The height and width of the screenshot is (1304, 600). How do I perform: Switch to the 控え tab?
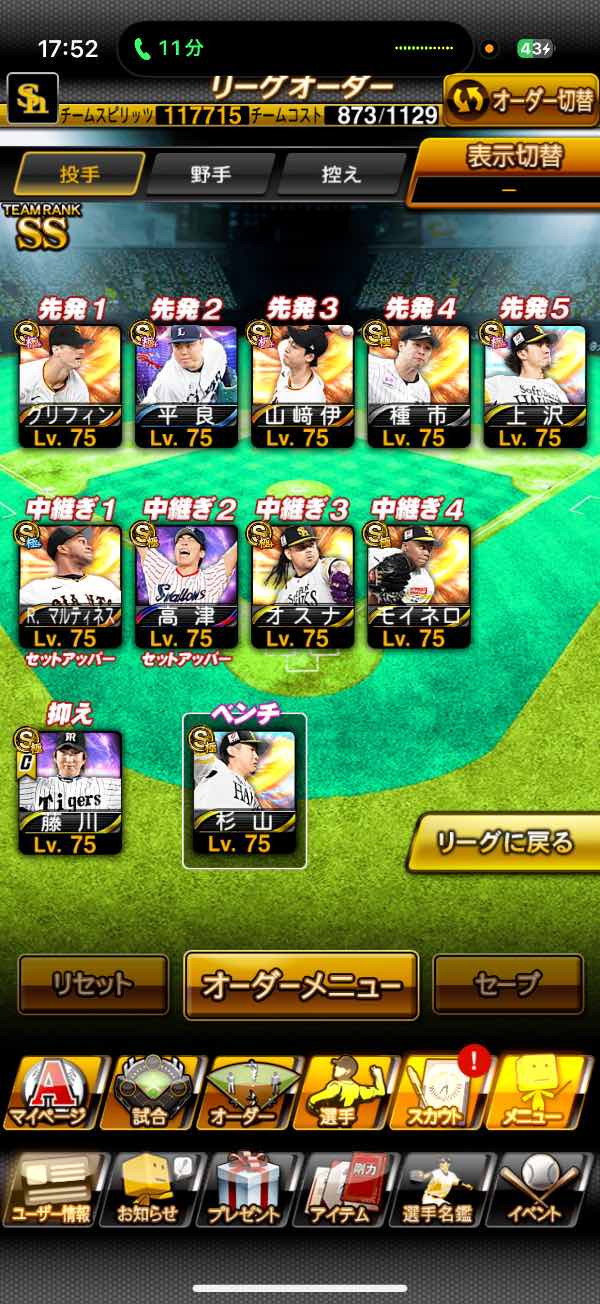tap(341, 174)
